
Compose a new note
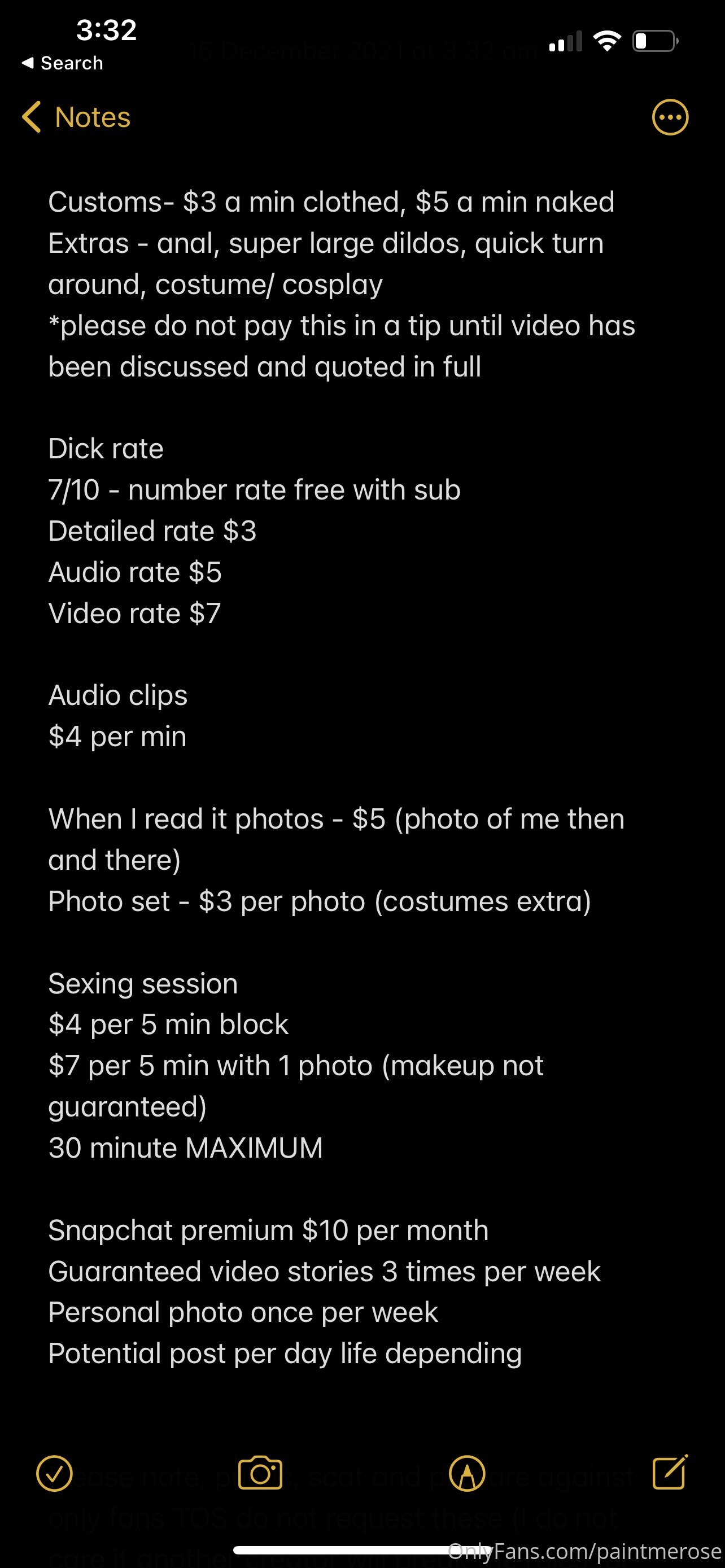pos(670,1472)
